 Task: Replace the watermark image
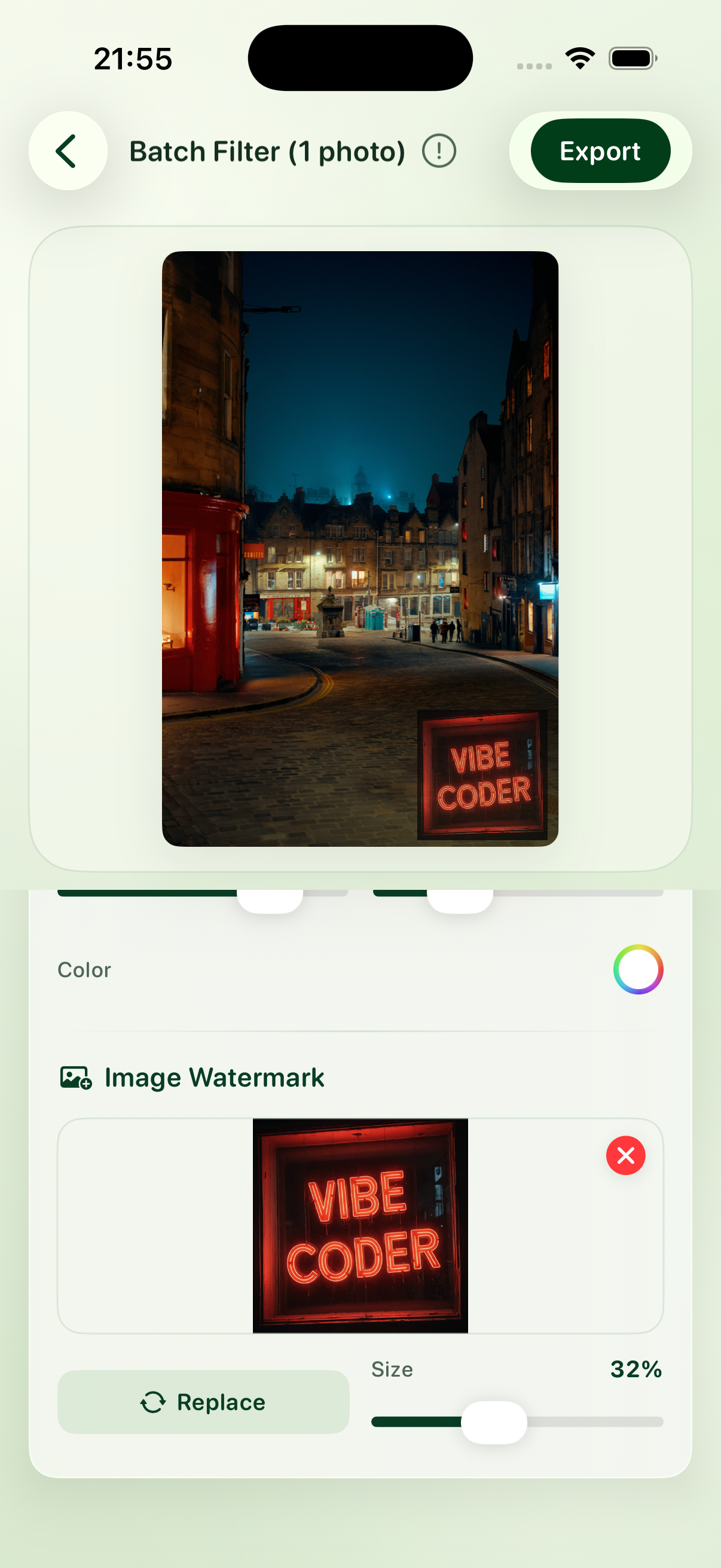203,1402
